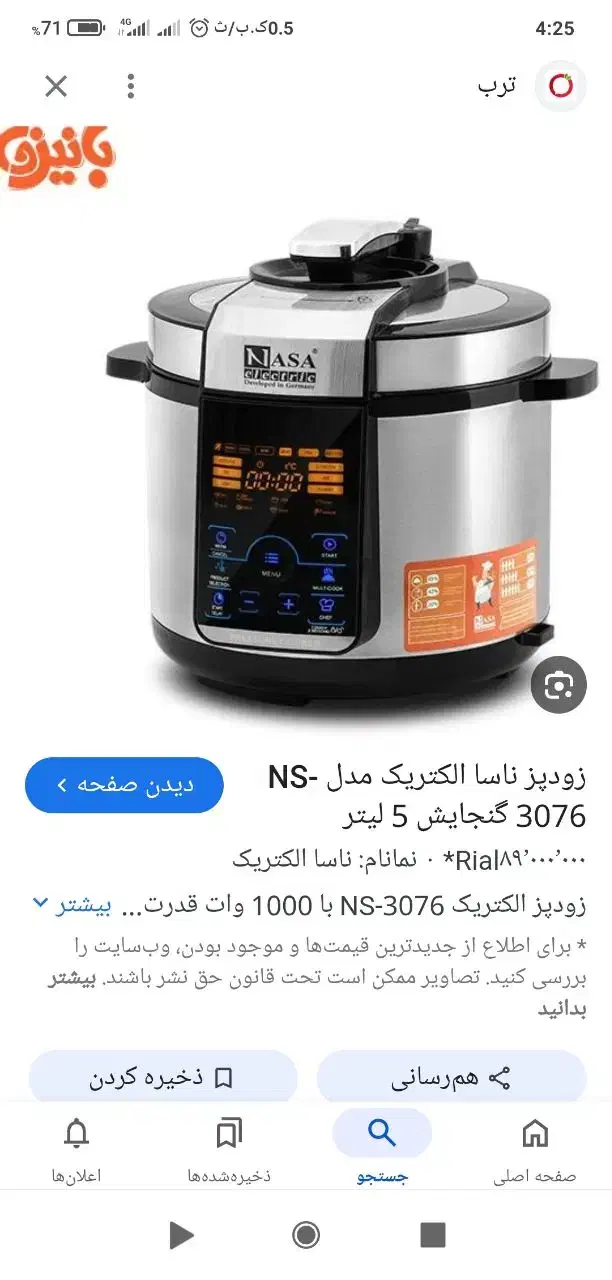
Task: Go to the صفحه اصلی tab
Action: click(535, 1150)
